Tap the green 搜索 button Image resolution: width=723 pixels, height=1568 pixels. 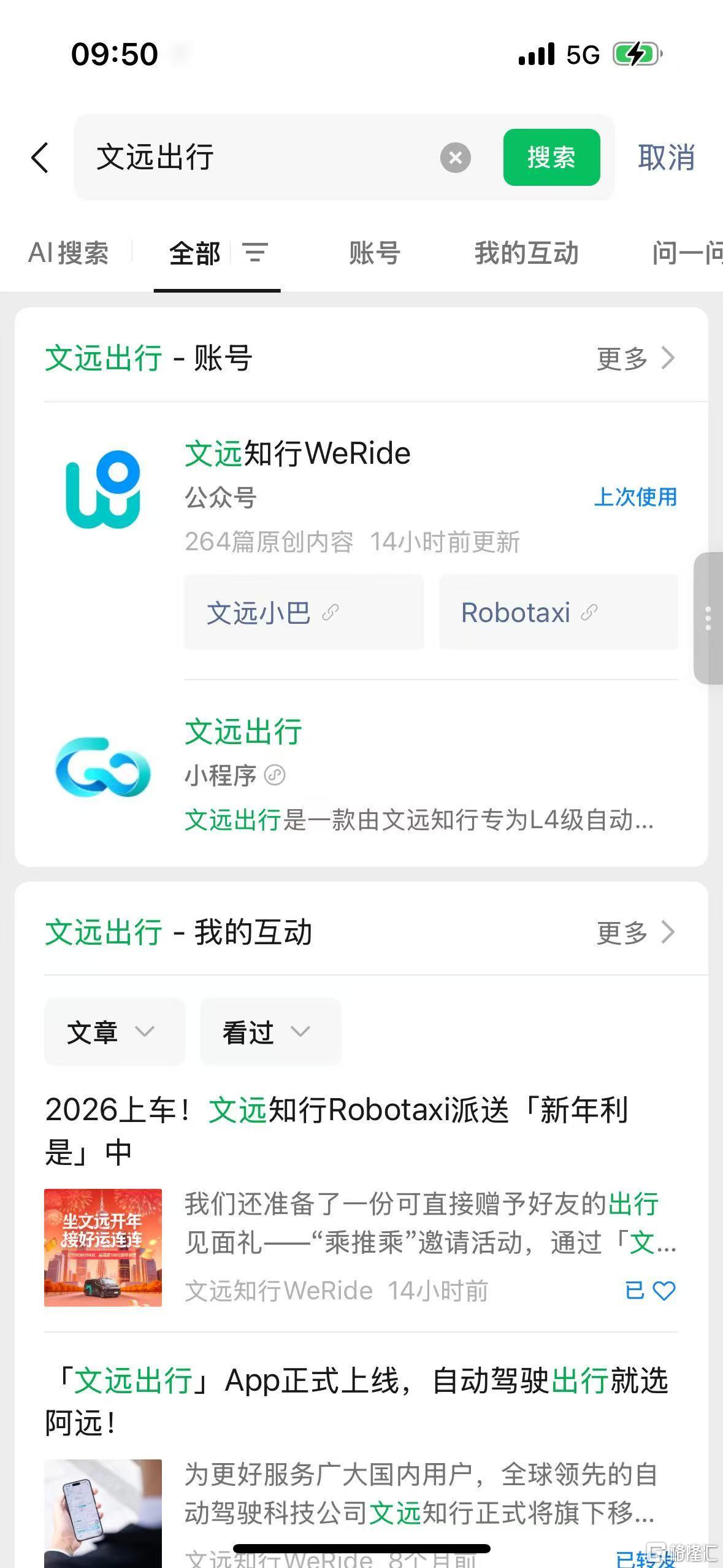(x=551, y=158)
